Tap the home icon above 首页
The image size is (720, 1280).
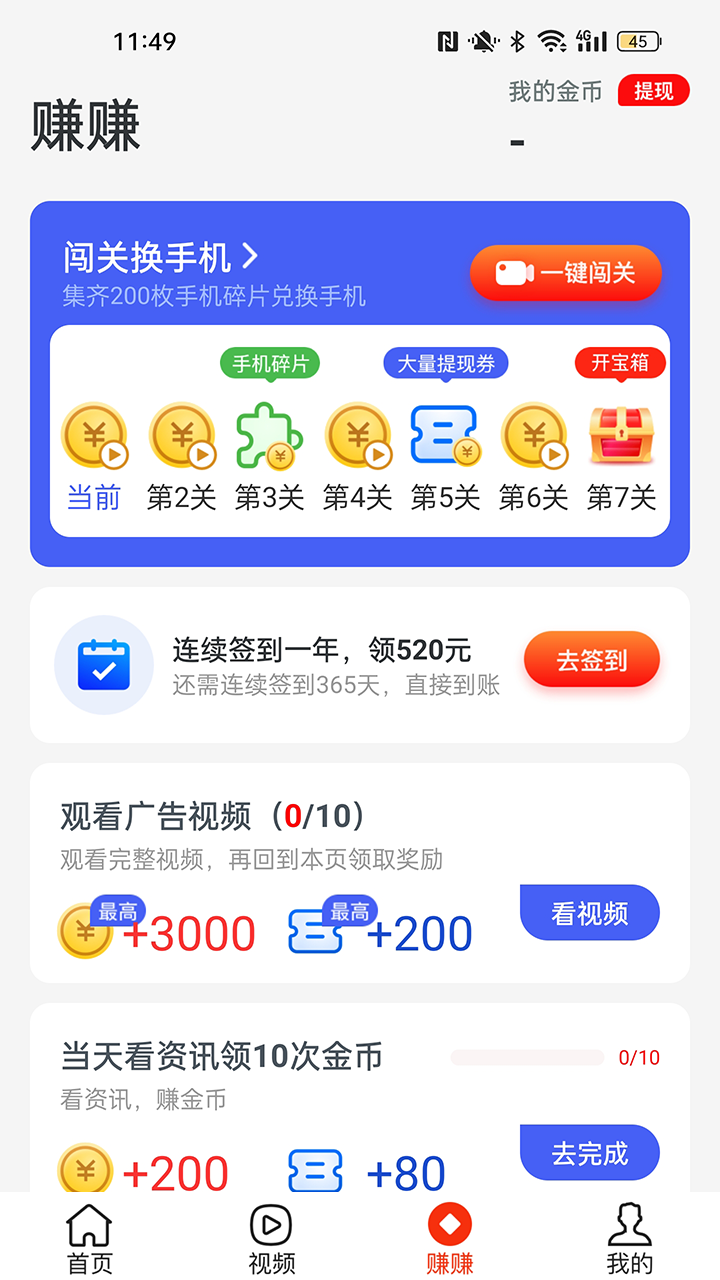[88, 1221]
